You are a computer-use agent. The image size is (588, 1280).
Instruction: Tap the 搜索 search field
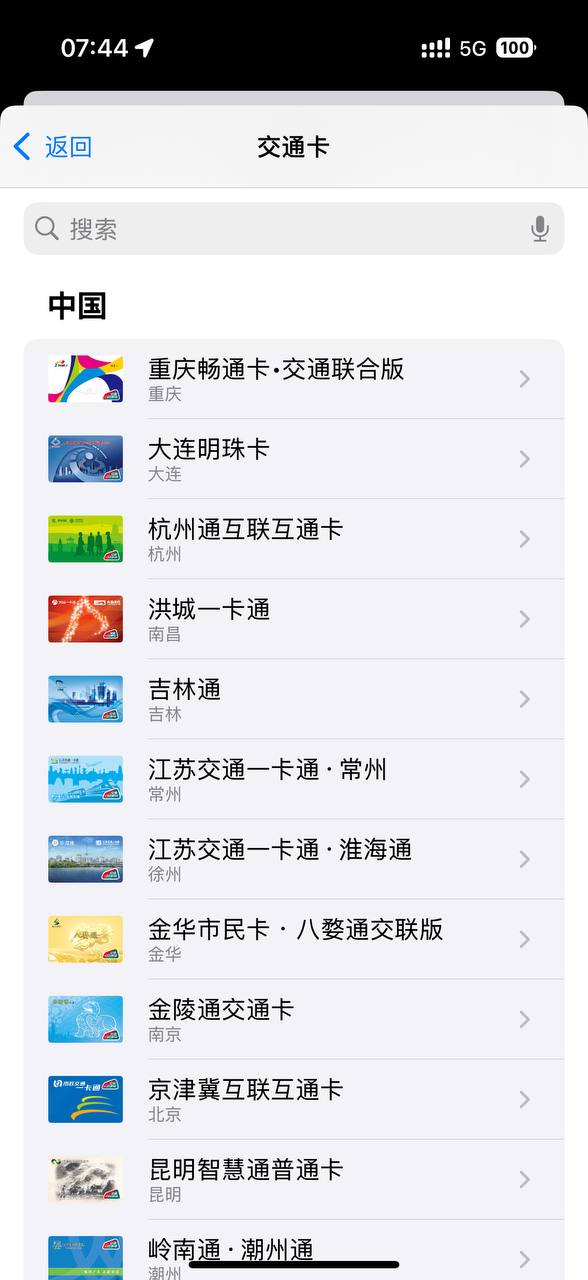(x=294, y=229)
